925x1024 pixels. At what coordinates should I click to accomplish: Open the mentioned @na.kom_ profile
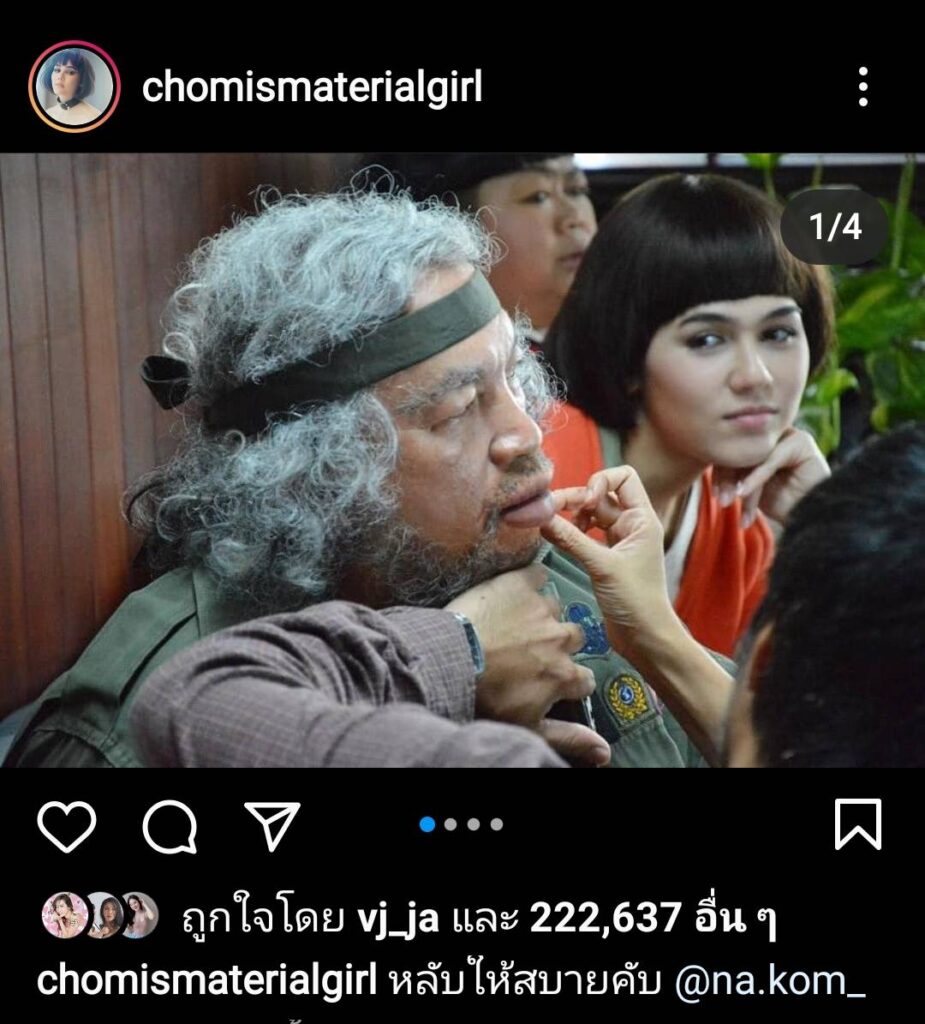(770, 981)
